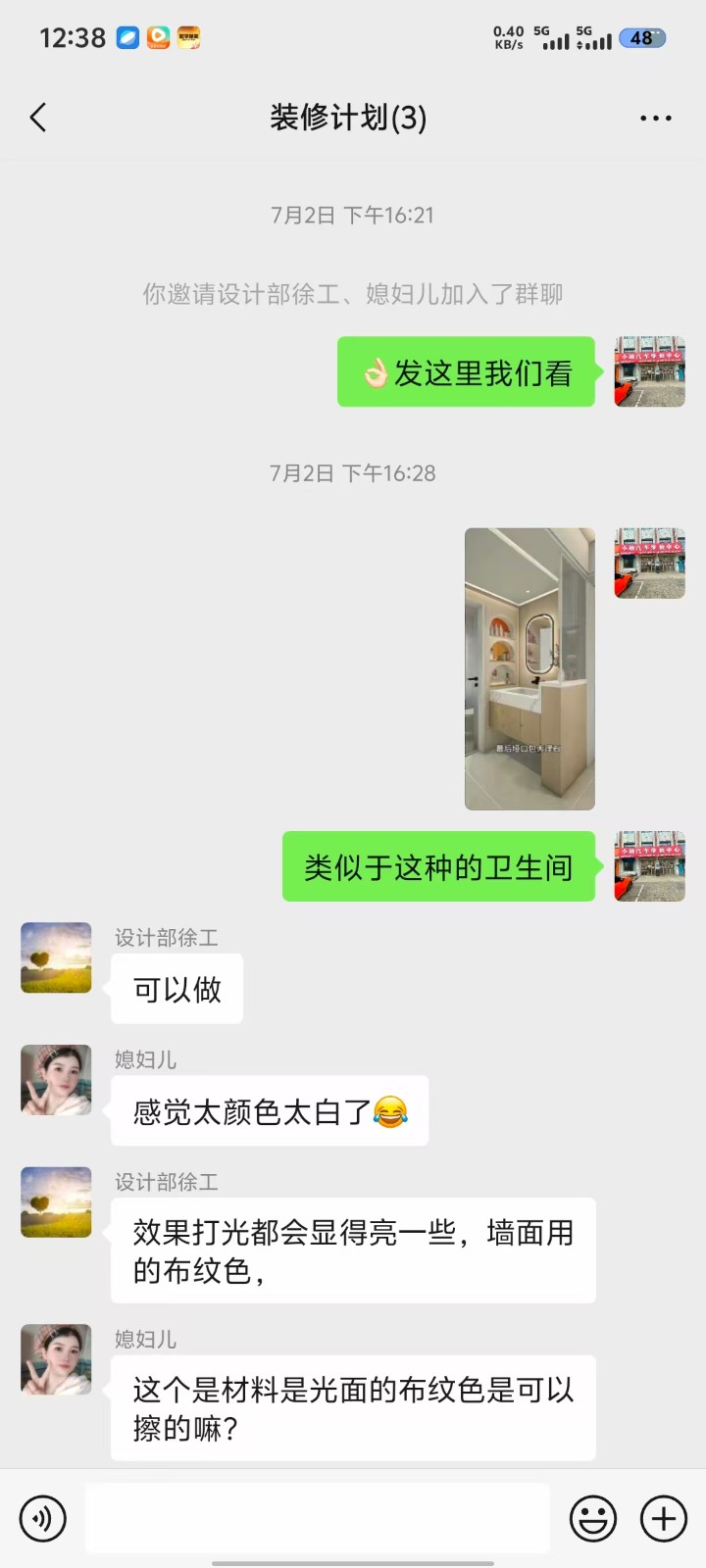Open the three-dot group chat menu
Image resolution: width=706 pixels, height=1568 pixels.
click(655, 119)
